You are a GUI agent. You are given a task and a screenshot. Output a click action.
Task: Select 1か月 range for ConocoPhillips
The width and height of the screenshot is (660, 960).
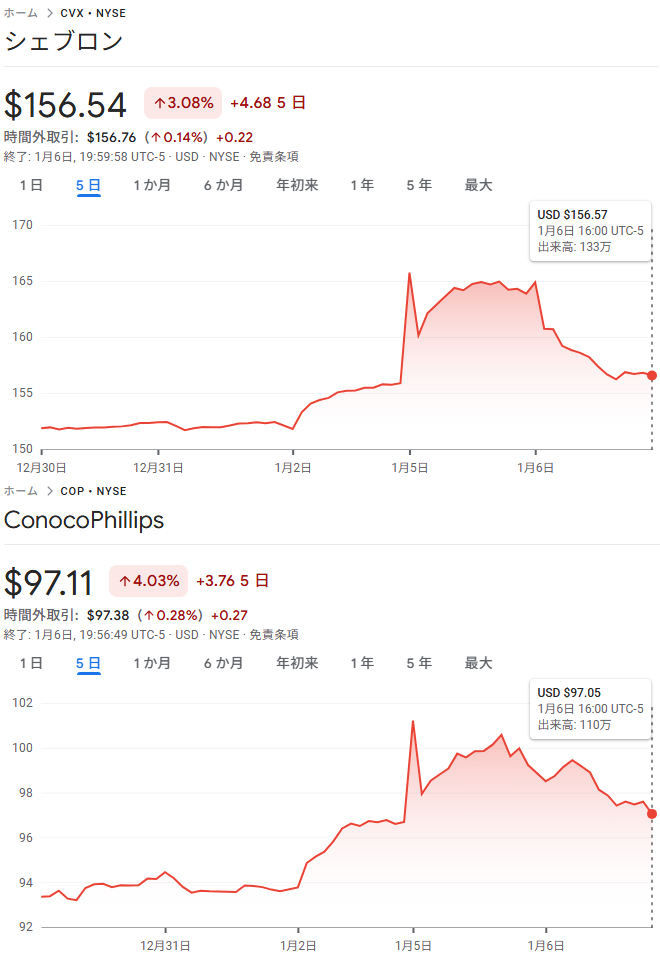152,663
